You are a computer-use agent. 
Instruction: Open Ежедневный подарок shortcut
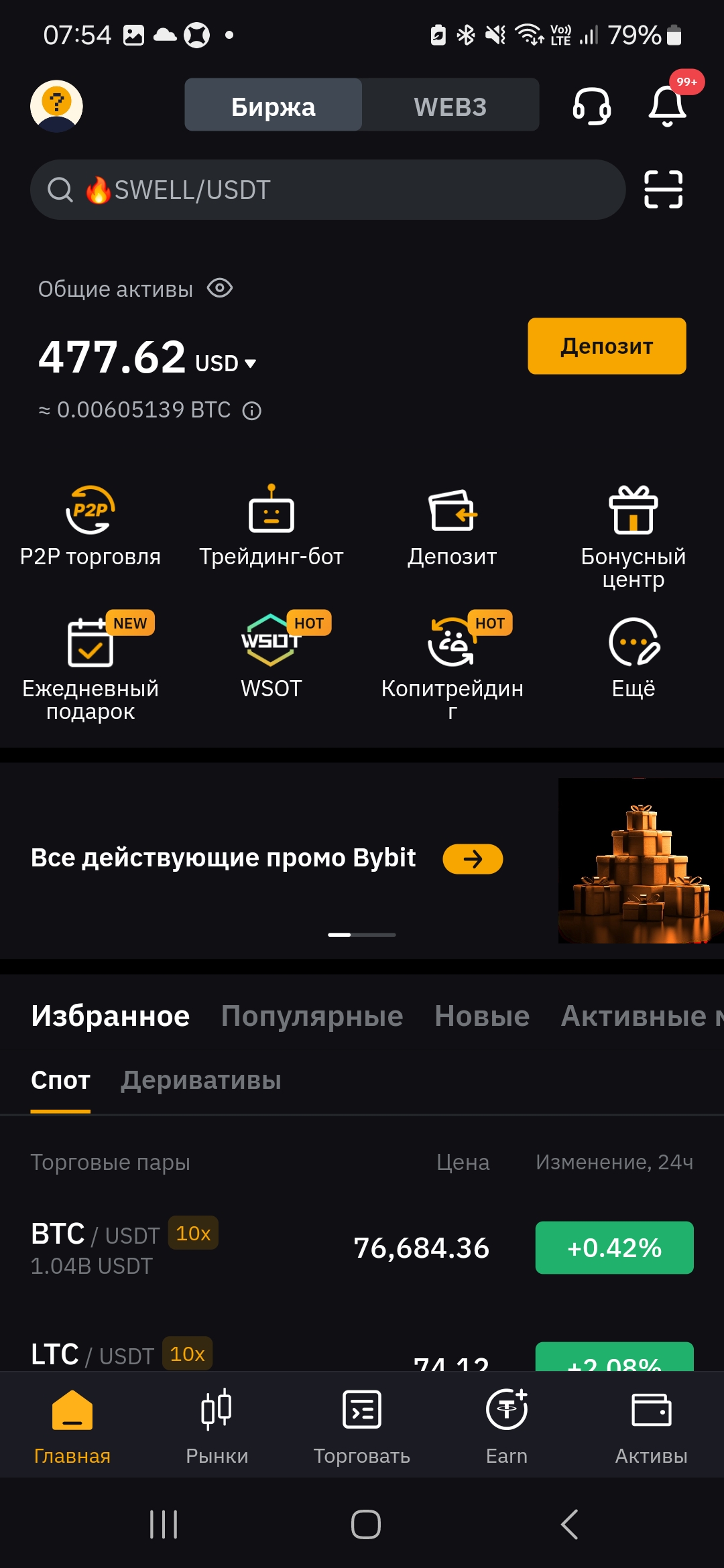tap(90, 667)
